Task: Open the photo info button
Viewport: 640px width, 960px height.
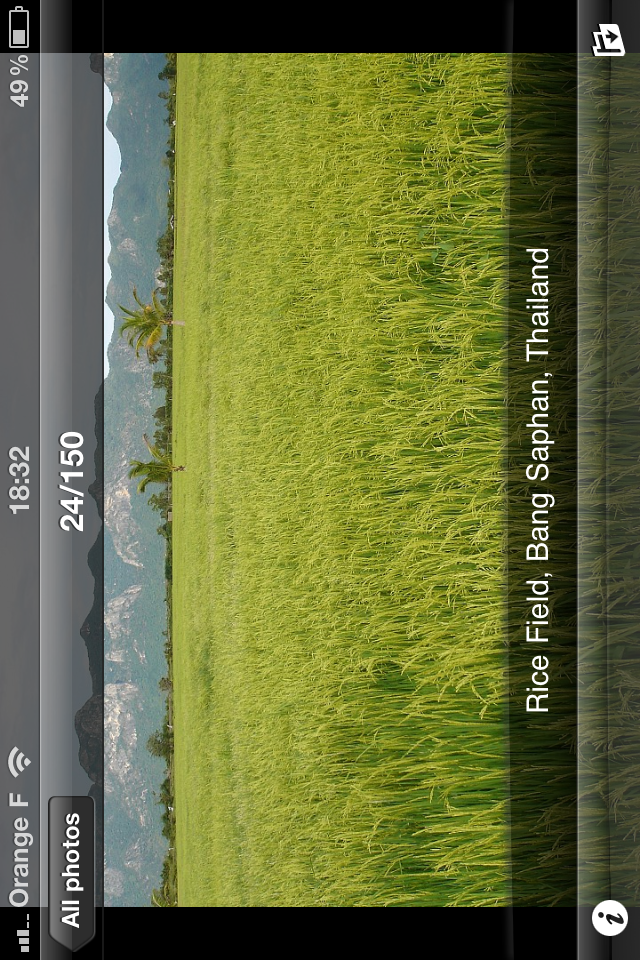Action: [609, 916]
